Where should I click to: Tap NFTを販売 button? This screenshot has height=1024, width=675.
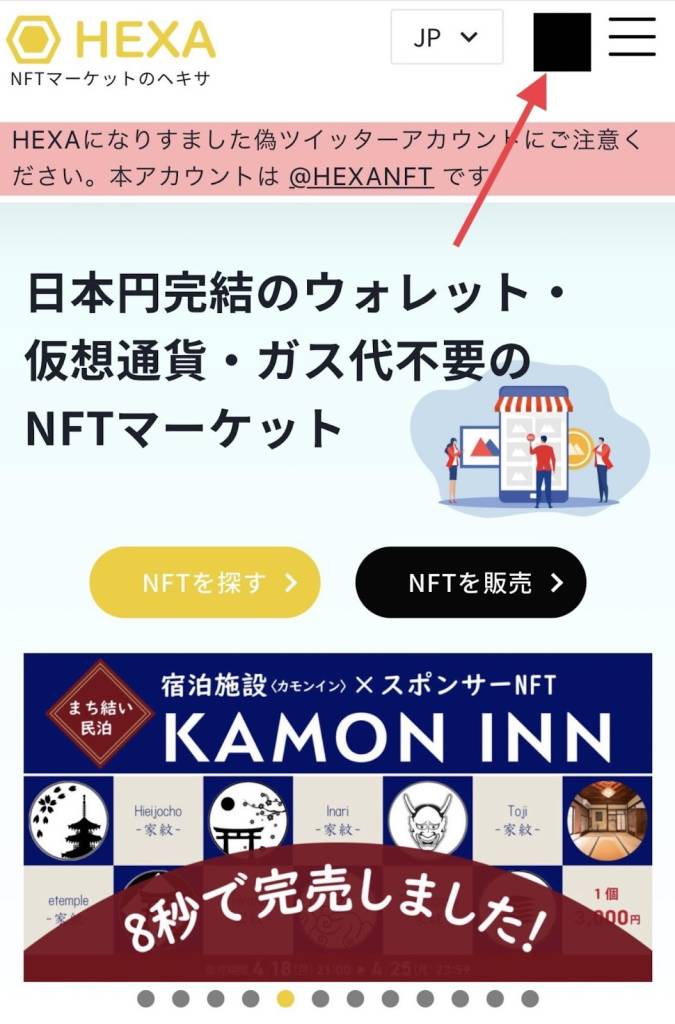(470, 582)
